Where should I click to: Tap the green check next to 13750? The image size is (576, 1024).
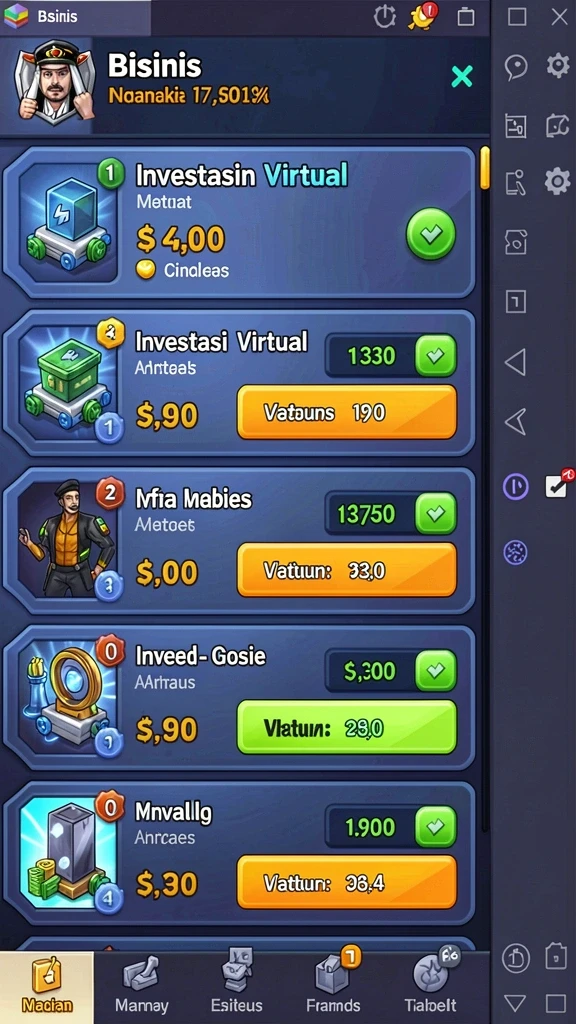tap(436, 513)
